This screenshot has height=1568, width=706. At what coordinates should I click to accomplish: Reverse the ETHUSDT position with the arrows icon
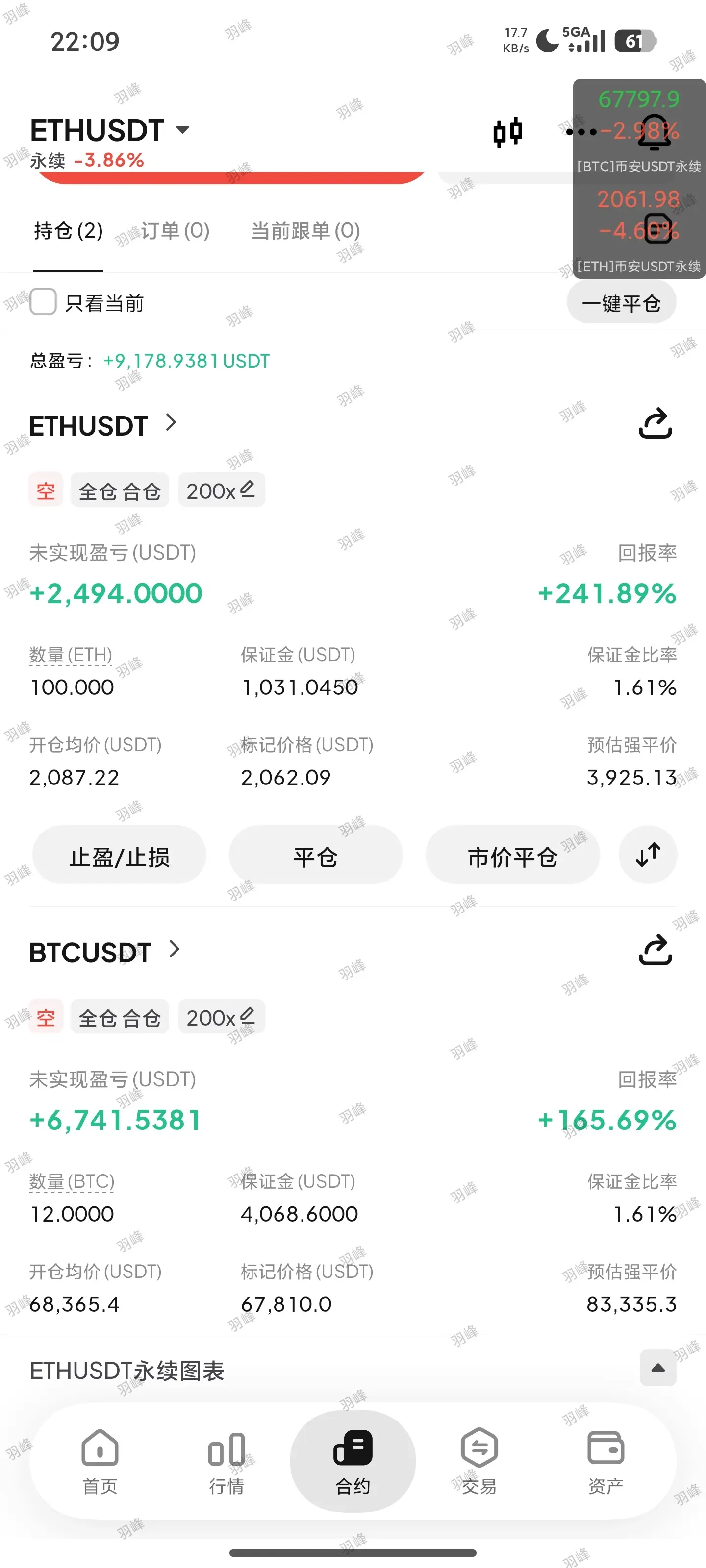pyautogui.click(x=648, y=855)
